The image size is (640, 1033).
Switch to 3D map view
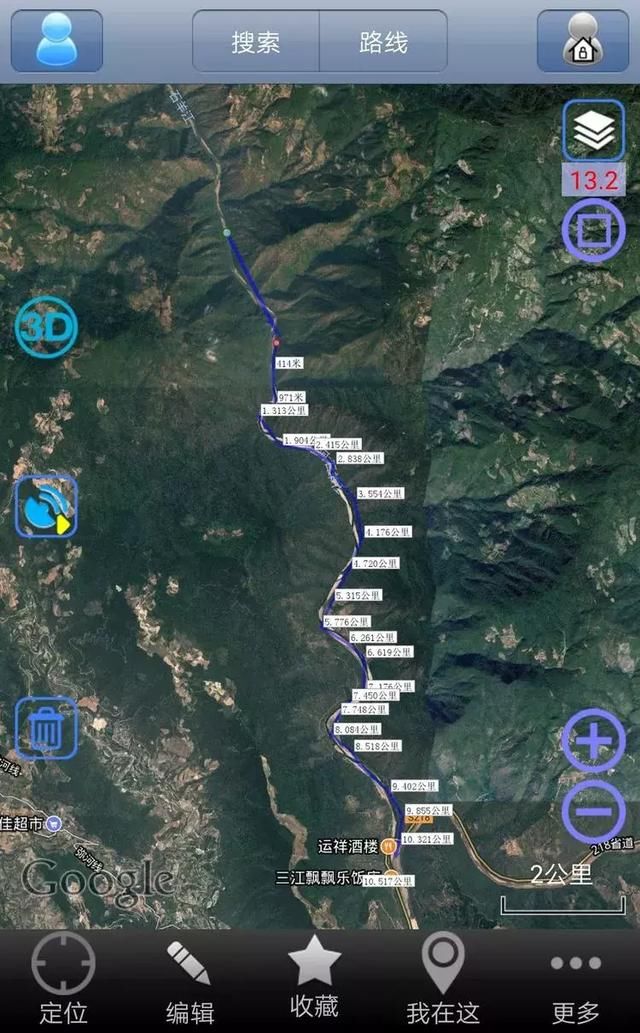click(46, 327)
